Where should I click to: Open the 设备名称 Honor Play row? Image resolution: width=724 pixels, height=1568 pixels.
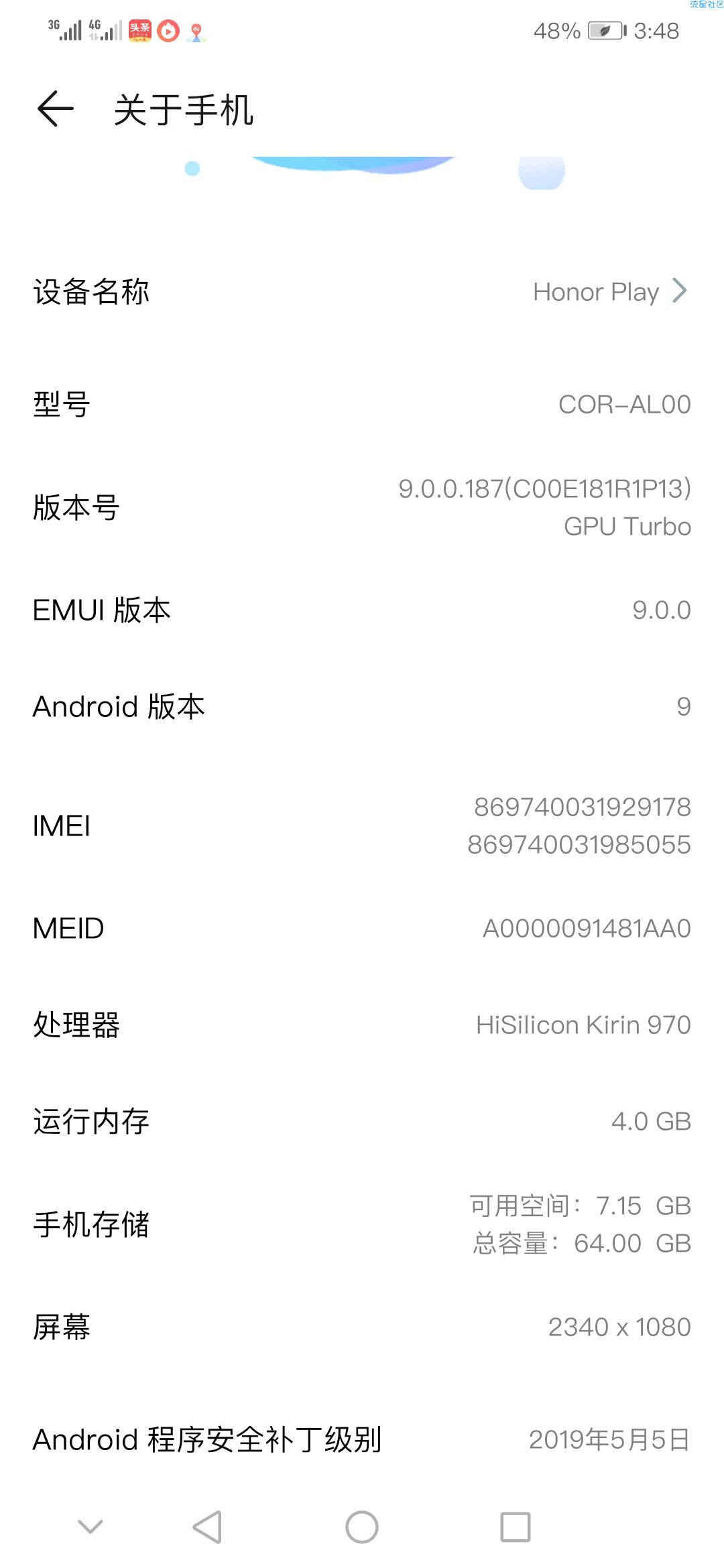point(362,291)
